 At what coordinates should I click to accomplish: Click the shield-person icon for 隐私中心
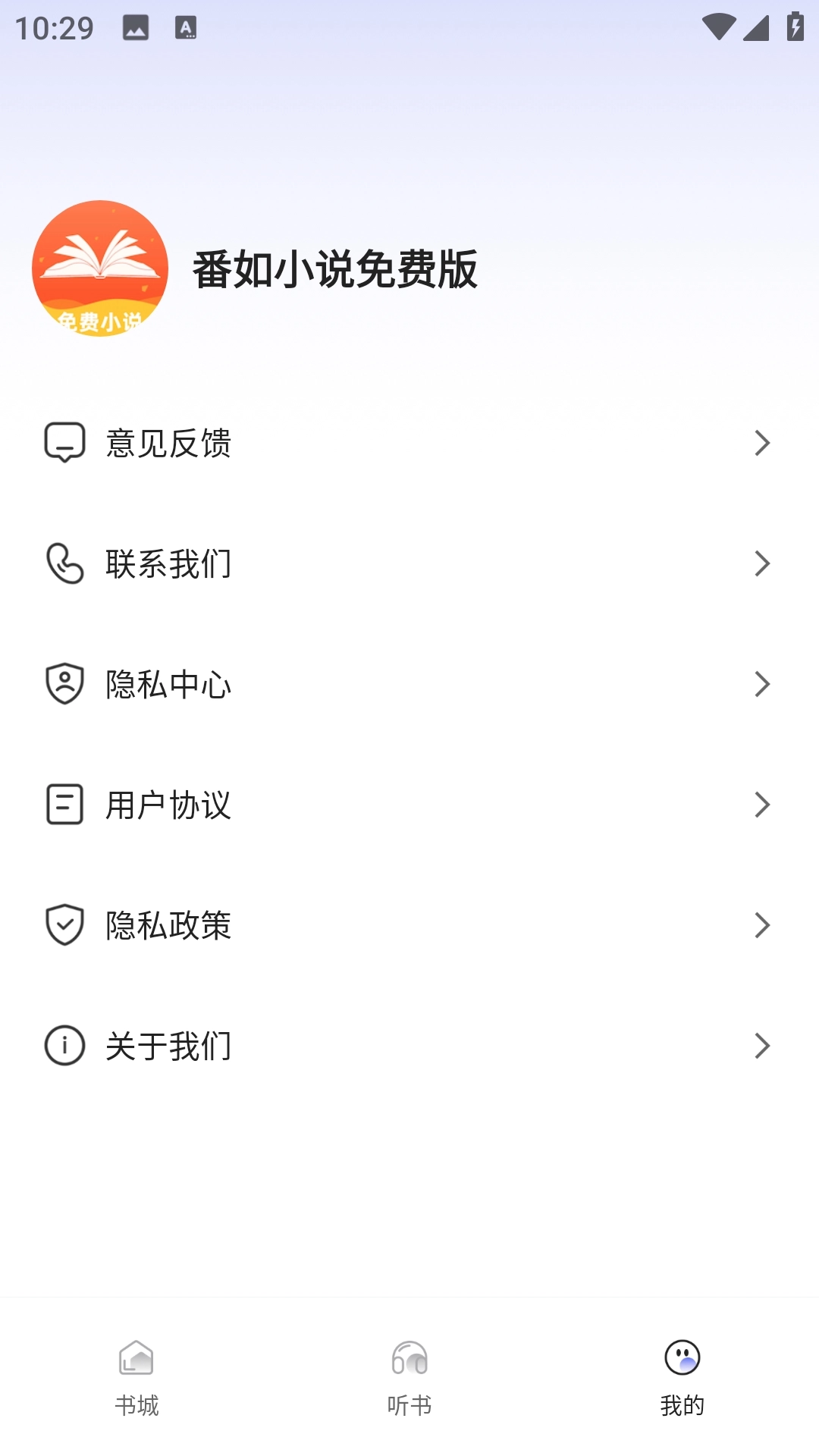(x=65, y=685)
